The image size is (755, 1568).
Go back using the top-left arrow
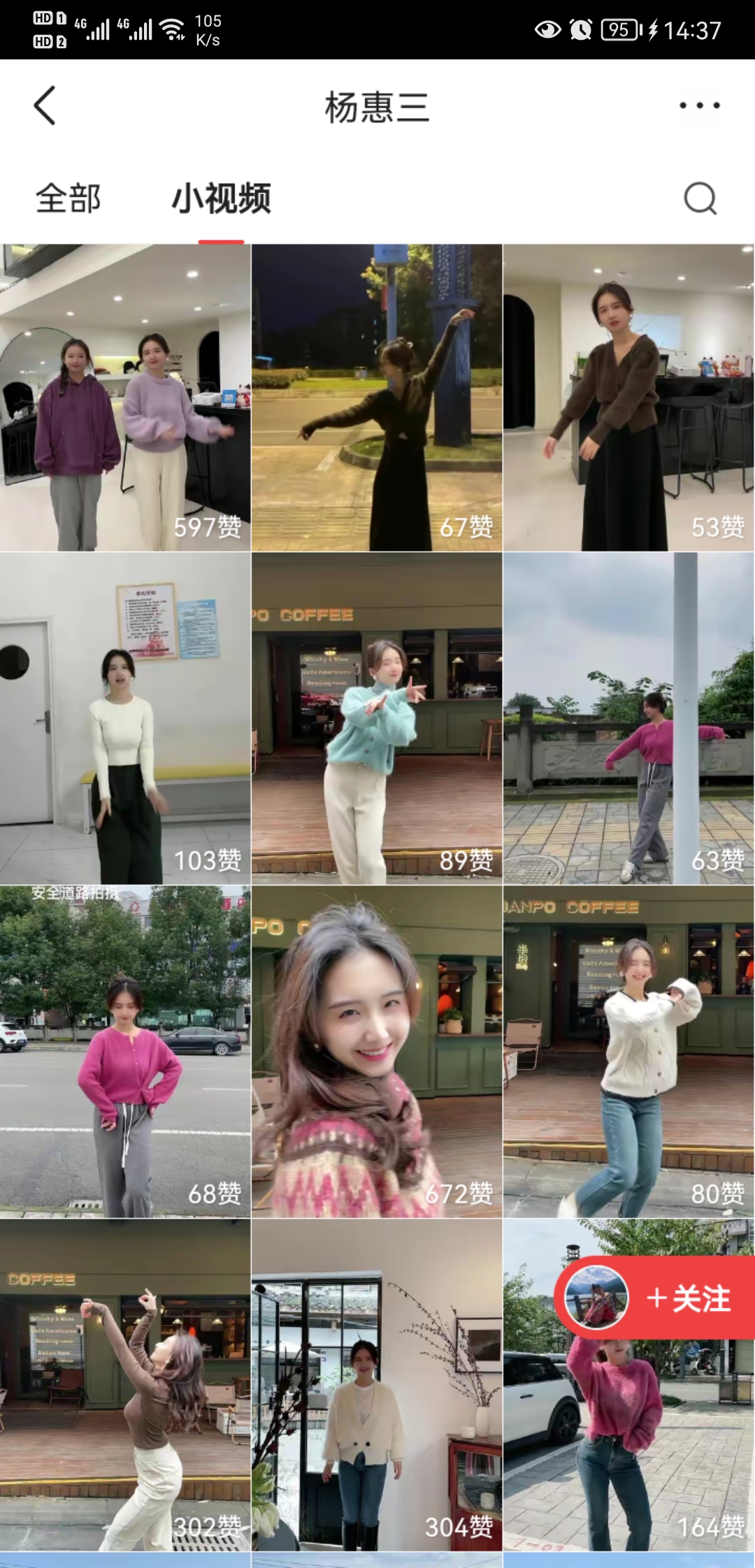[45, 106]
